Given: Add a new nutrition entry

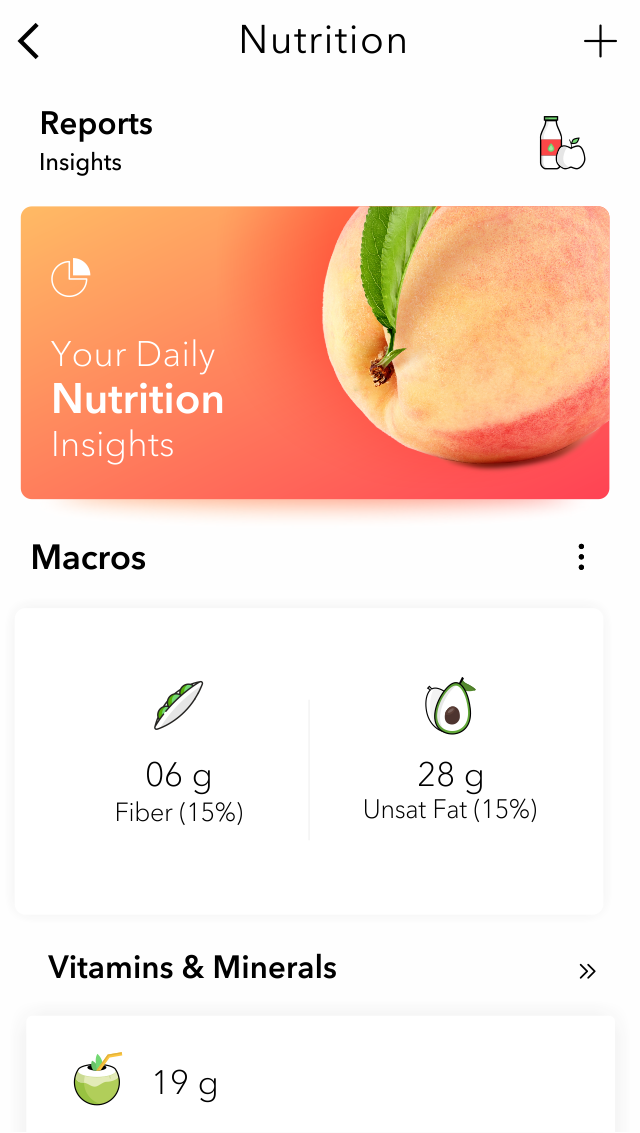Looking at the screenshot, I should coord(600,42).
